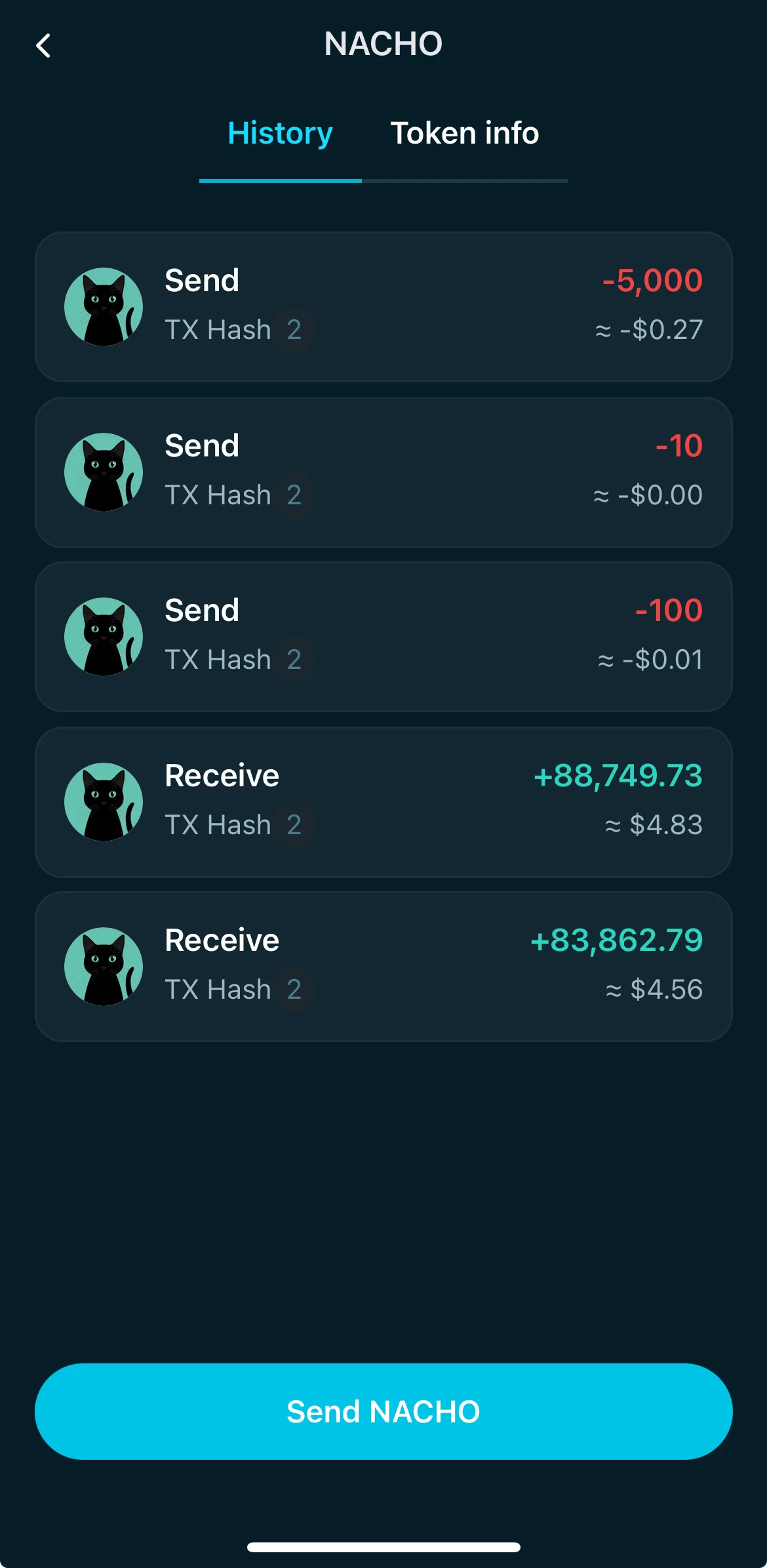Click TX Hash badge on +83,862.79 Receive
The image size is (767, 1568).
click(x=293, y=990)
